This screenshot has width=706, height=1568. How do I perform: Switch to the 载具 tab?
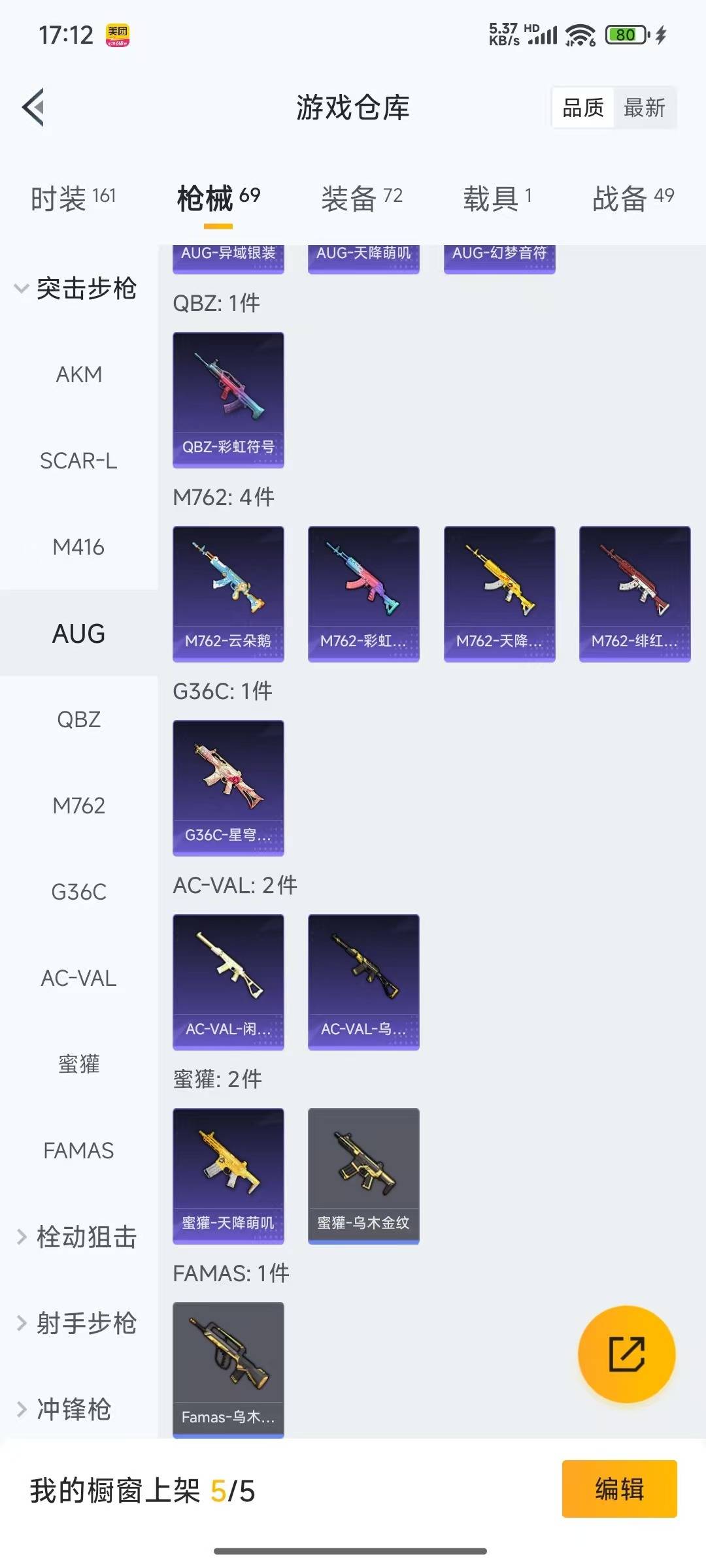(x=497, y=197)
